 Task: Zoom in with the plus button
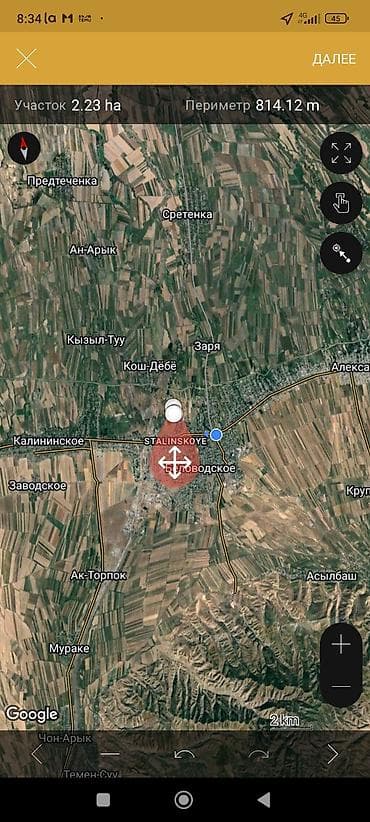pyautogui.click(x=341, y=644)
